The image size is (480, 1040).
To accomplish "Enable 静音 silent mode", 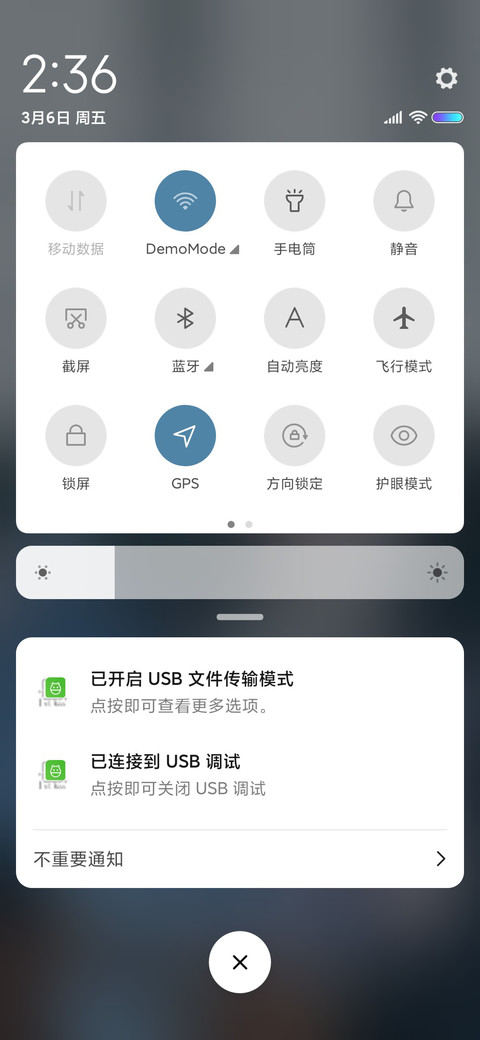I will coord(404,201).
